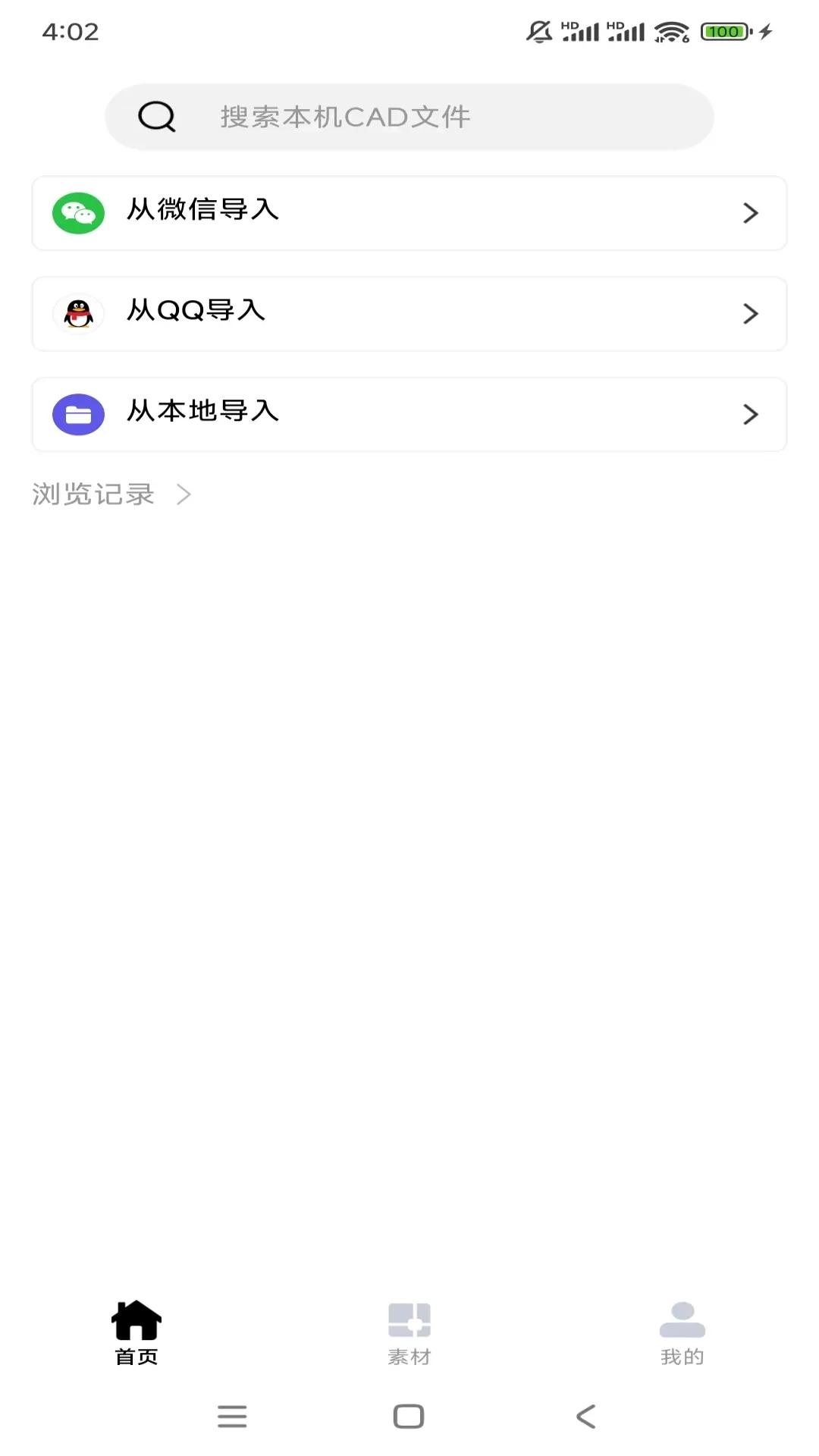Tap the QQ penguin icon

78,313
